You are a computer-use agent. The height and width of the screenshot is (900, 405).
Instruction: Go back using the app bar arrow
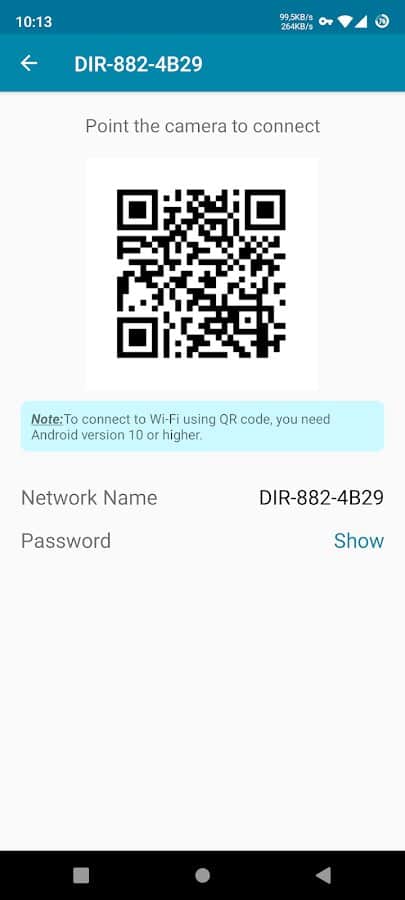29,64
